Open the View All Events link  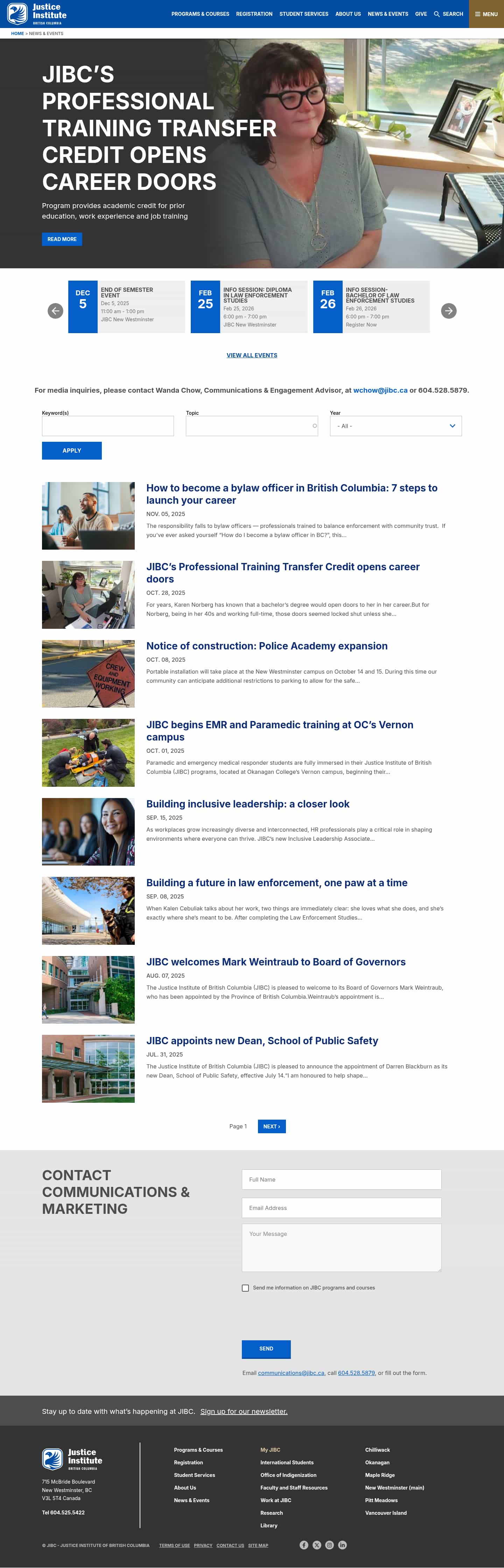tap(252, 356)
